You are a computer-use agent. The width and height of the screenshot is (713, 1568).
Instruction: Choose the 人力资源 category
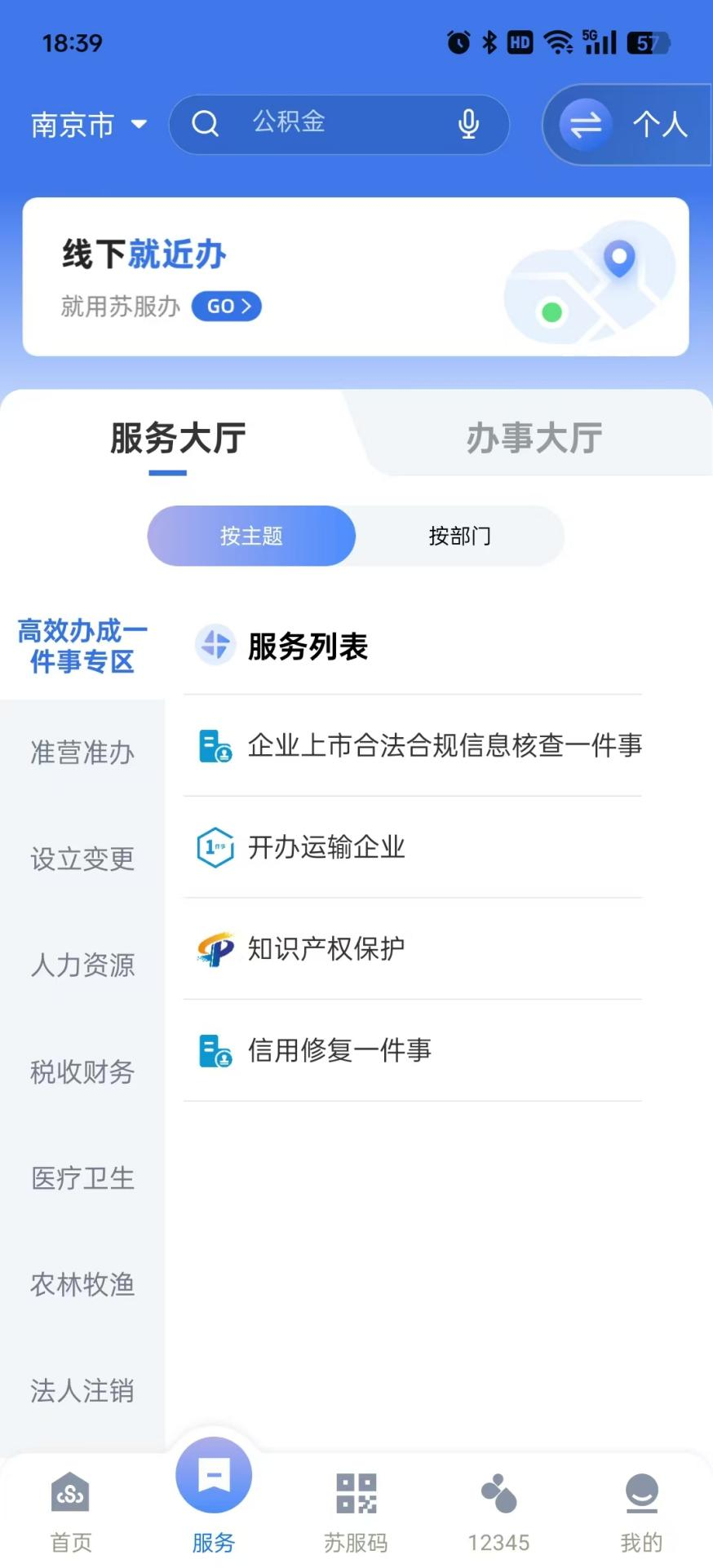tap(82, 965)
